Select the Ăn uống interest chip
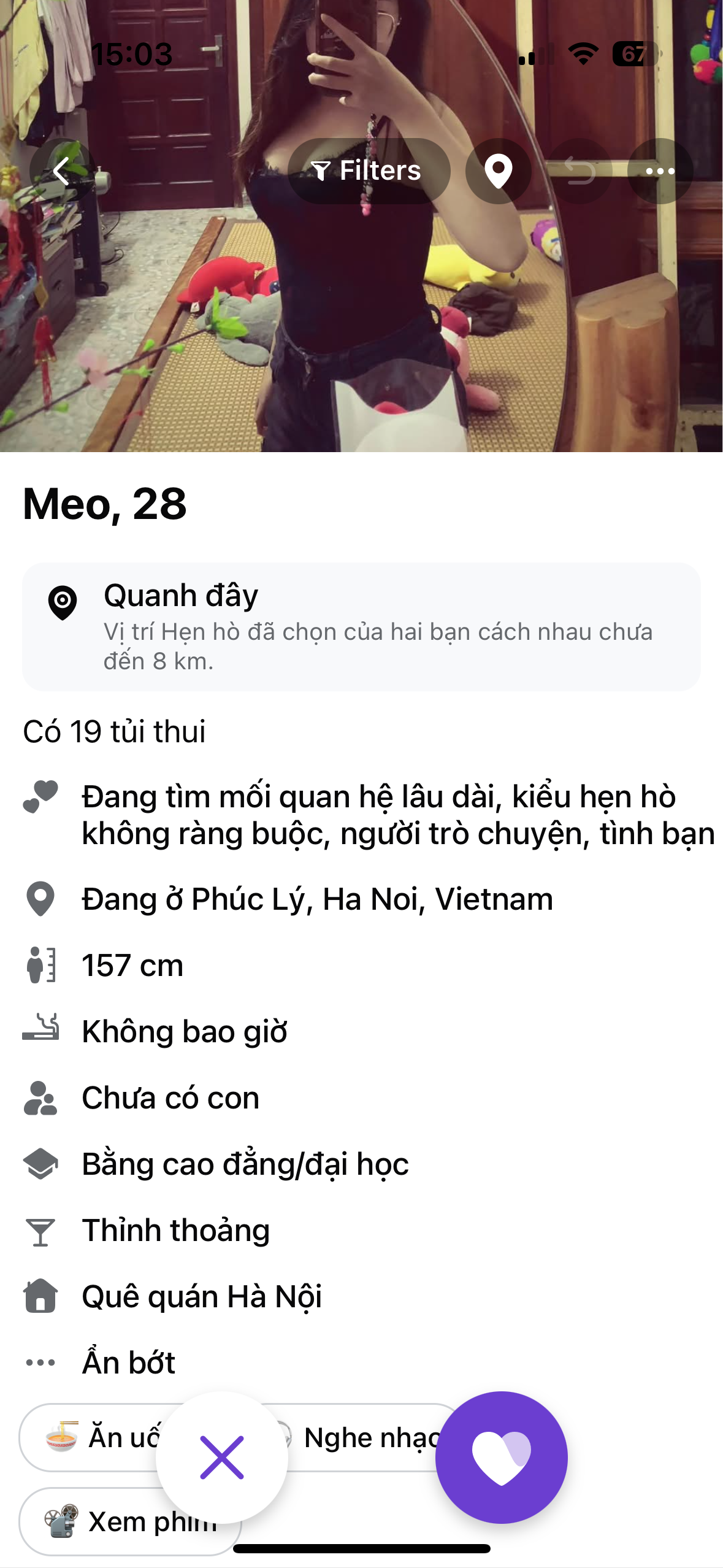 click(x=92, y=1437)
